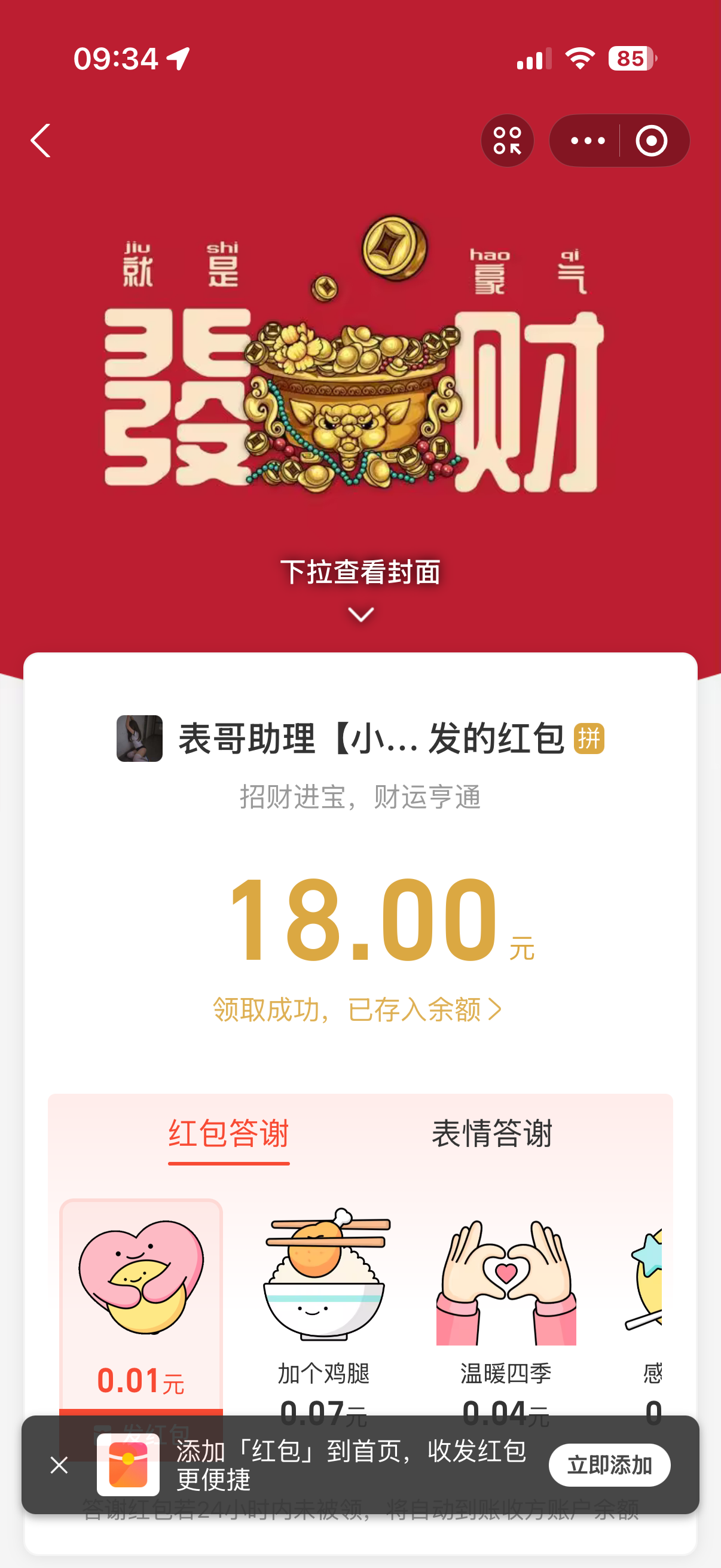
Task: Expand the cover via 下拉查看封面 chevron
Action: pyautogui.click(x=360, y=615)
